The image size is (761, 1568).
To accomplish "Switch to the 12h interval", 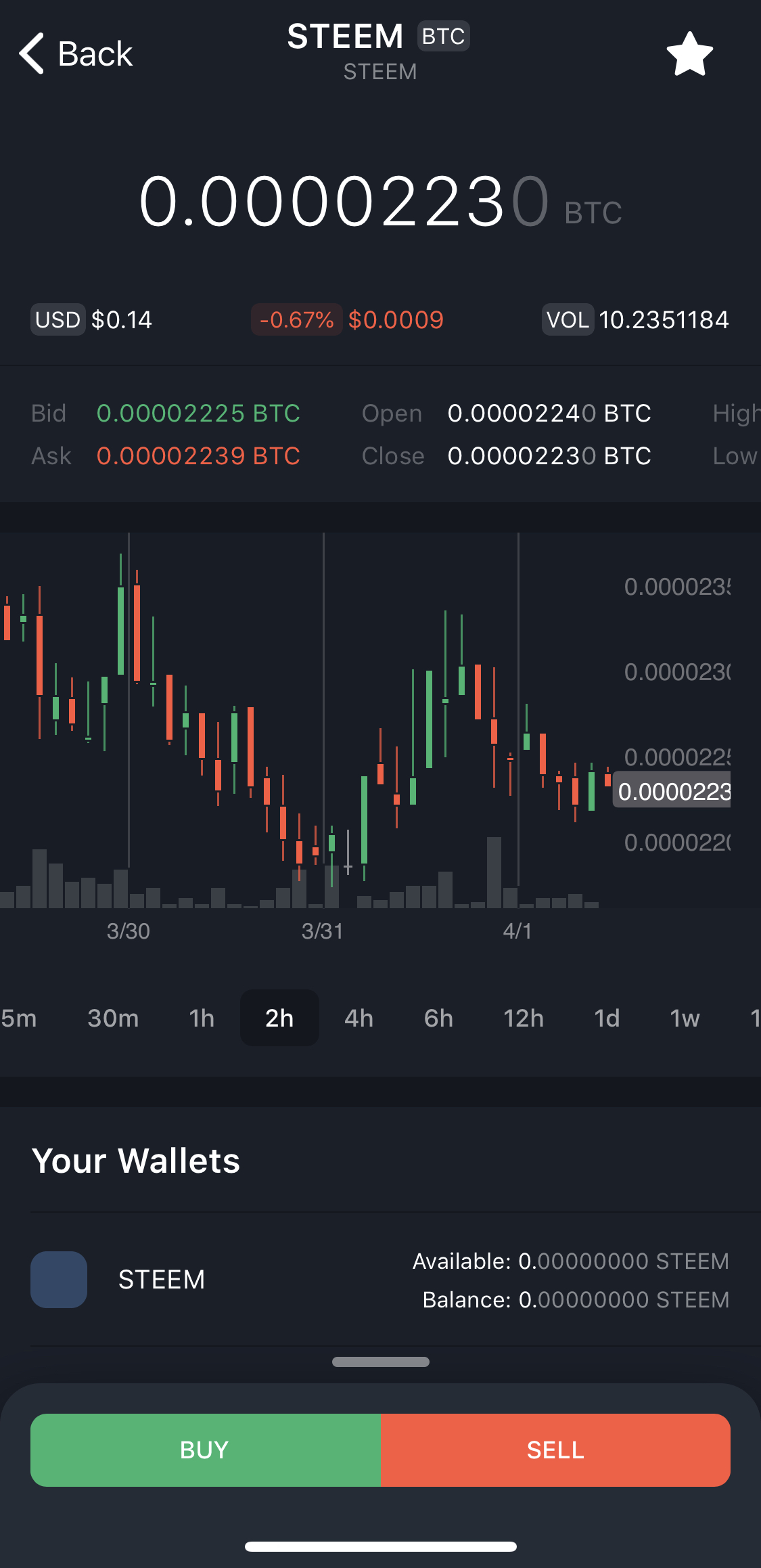I will [x=523, y=1018].
